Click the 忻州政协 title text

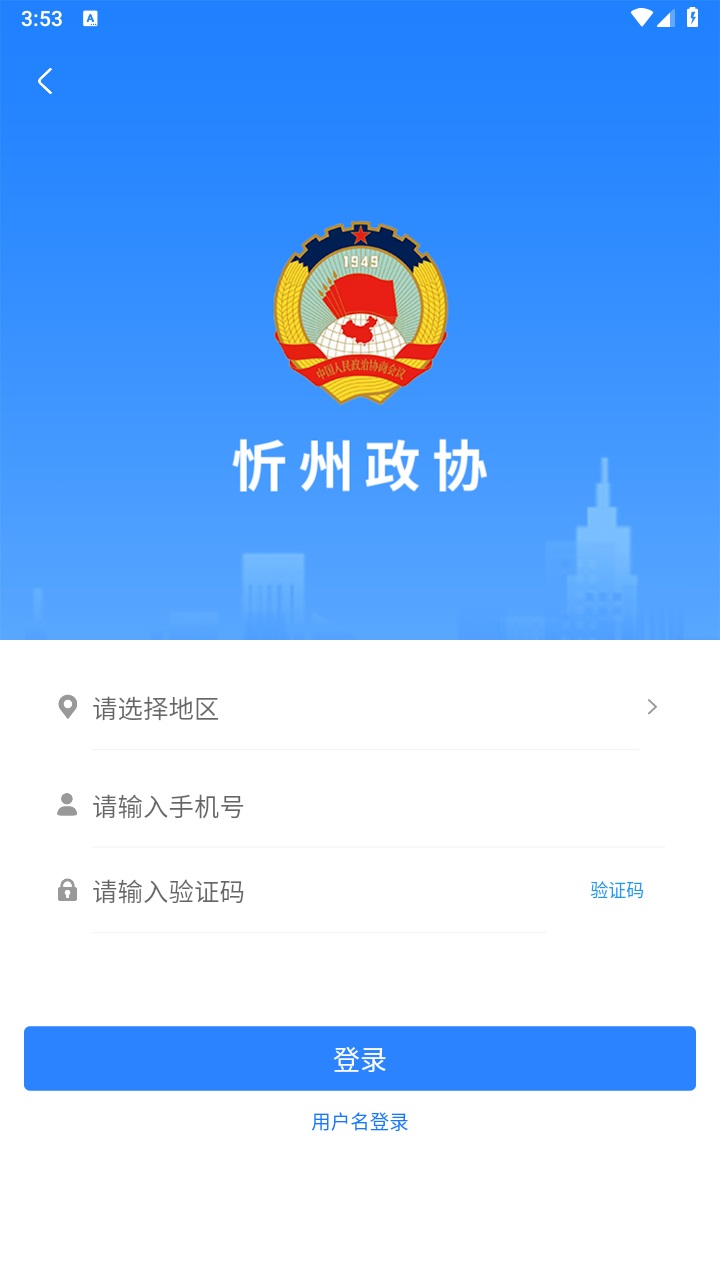pyautogui.click(x=360, y=466)
